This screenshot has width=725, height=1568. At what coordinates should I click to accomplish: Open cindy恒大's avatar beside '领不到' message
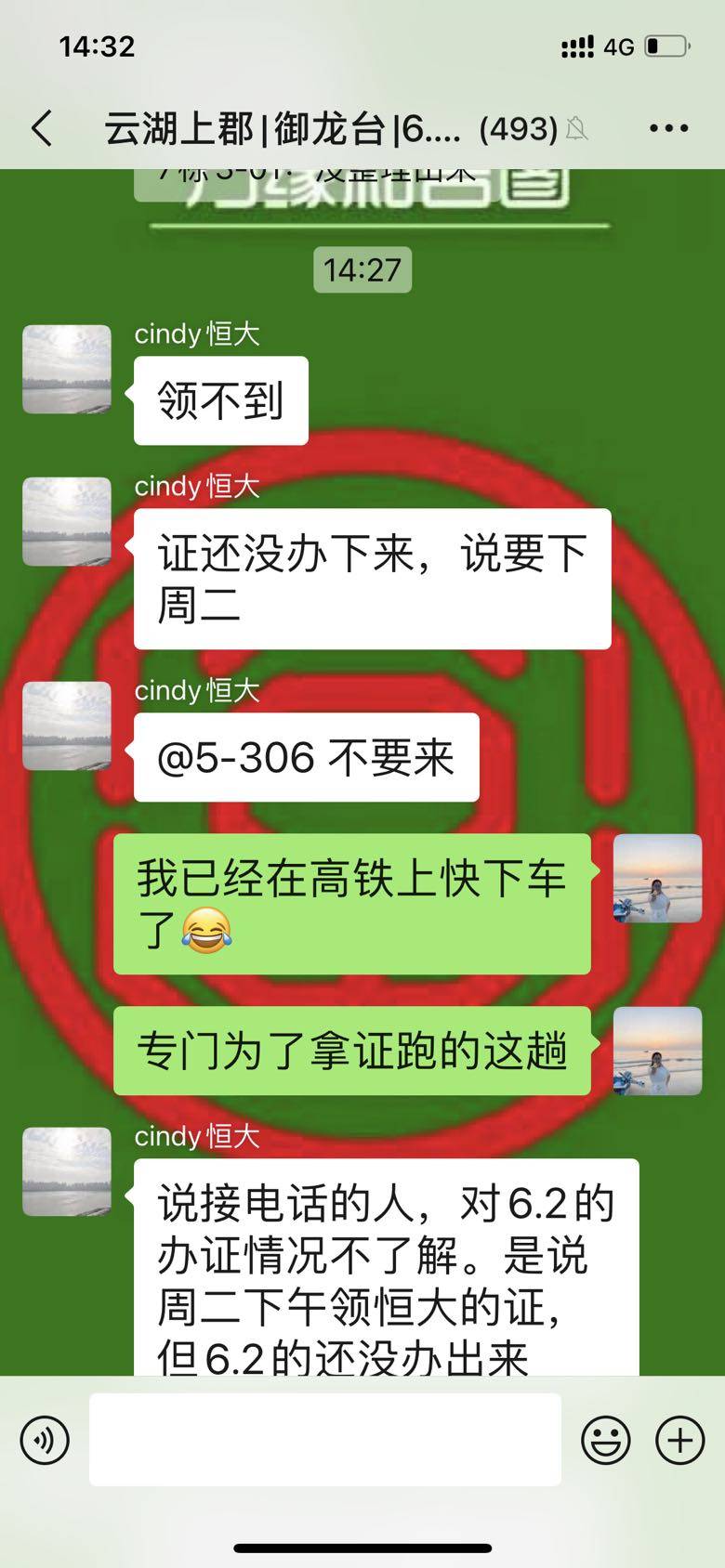pyautogui.click(x=67, y=369)
